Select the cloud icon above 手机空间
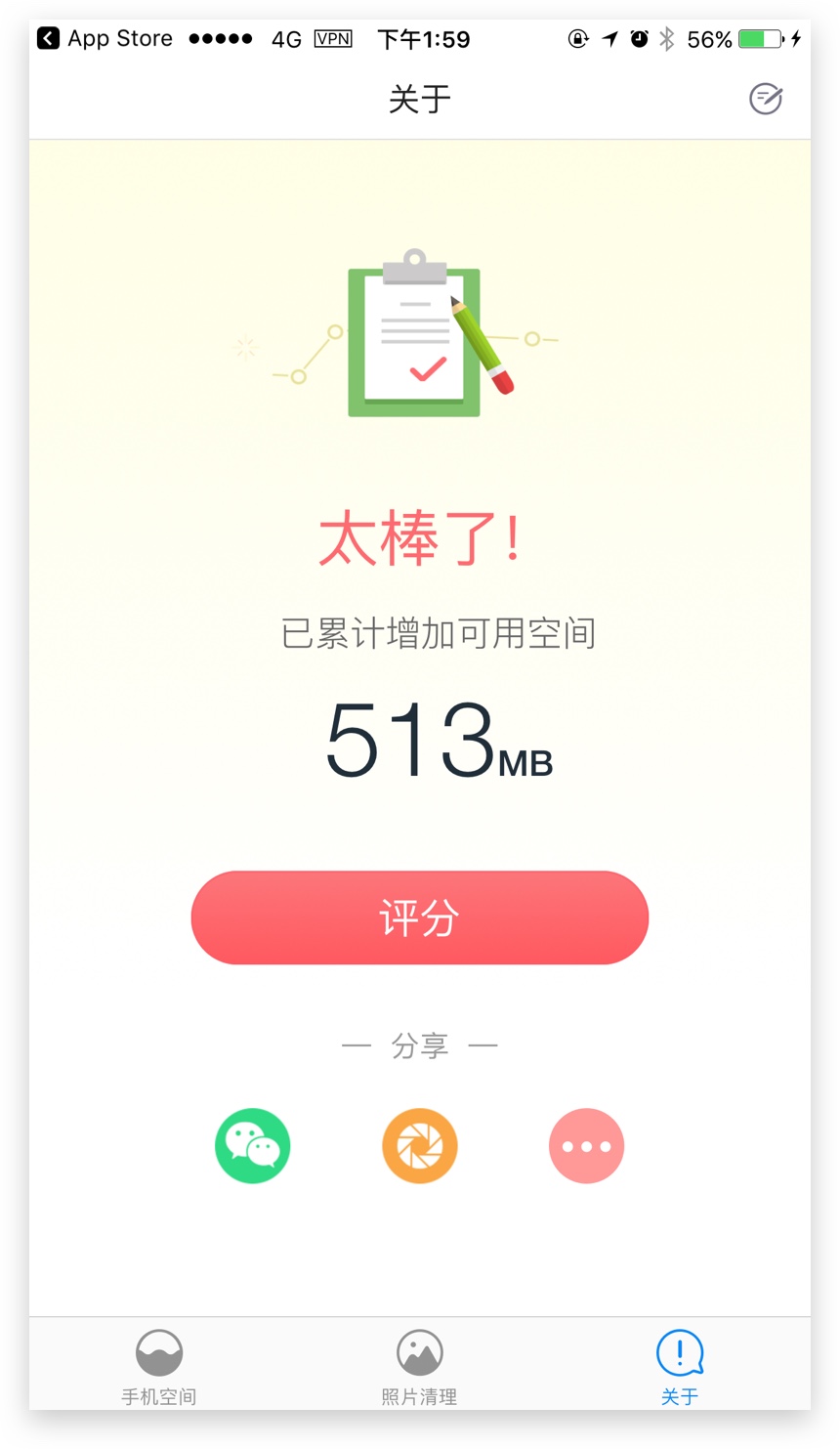The height and width of the screenshot is (1449, 840). [158, 1353]
